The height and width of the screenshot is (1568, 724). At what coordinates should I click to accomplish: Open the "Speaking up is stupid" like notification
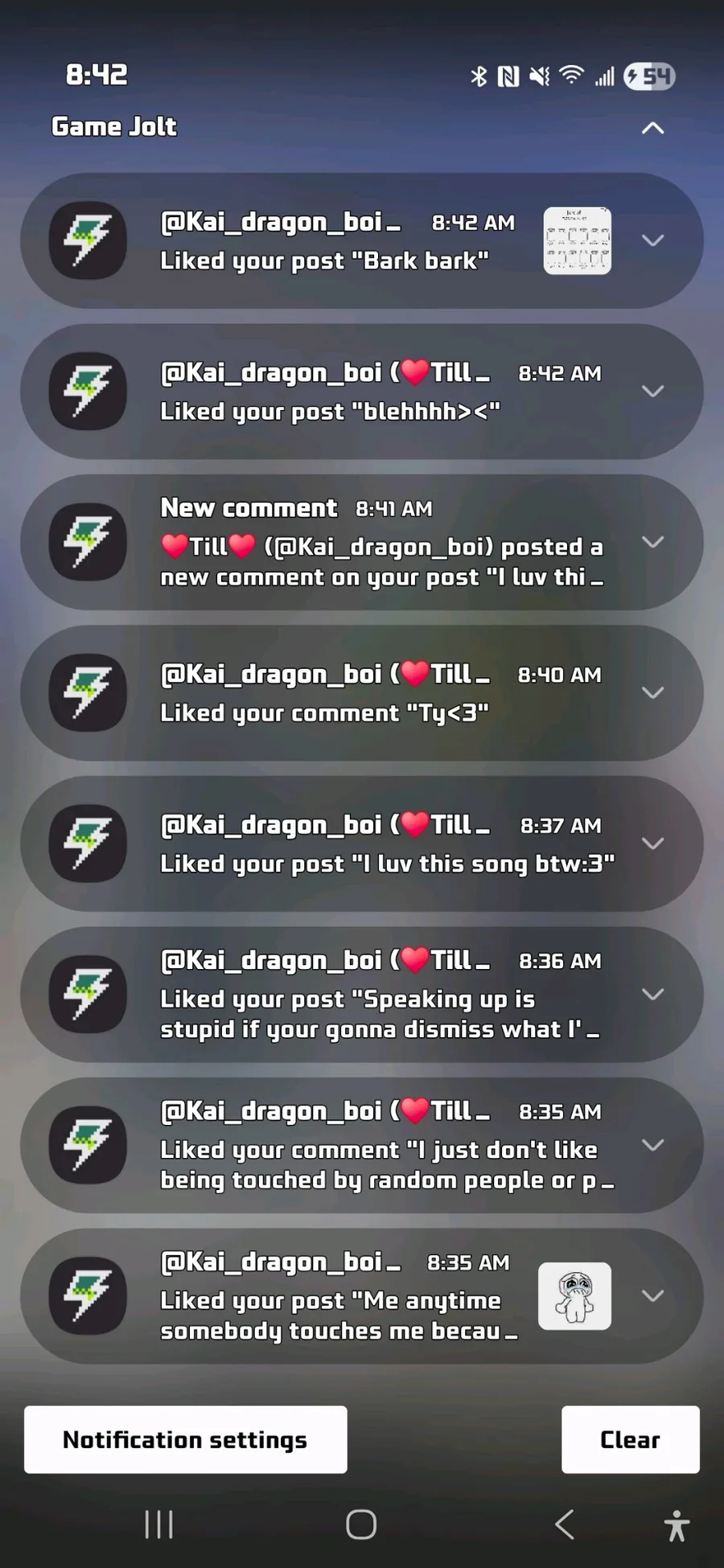pyautogui.click(x=362, y=995)
